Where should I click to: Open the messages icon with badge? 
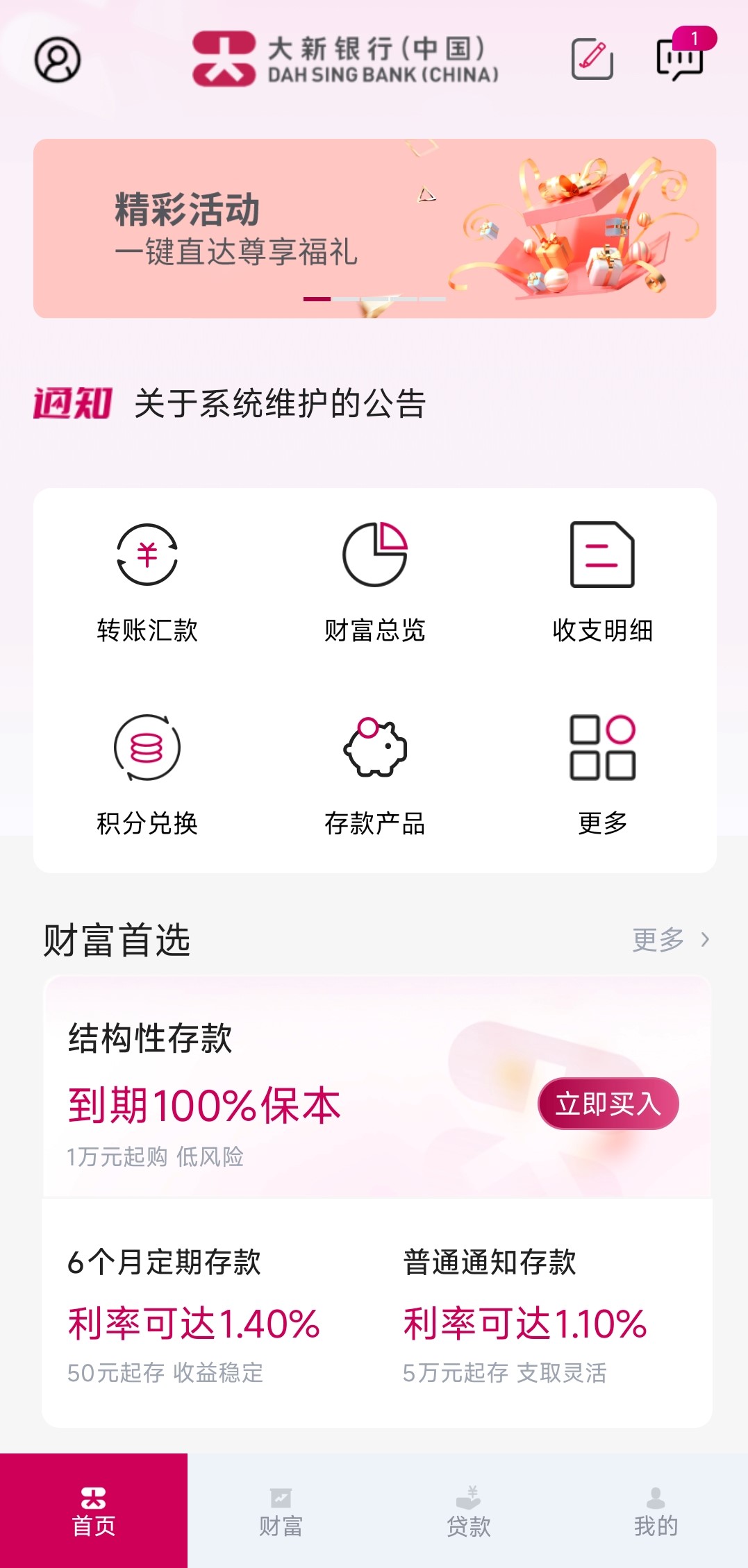click(684, 56)
